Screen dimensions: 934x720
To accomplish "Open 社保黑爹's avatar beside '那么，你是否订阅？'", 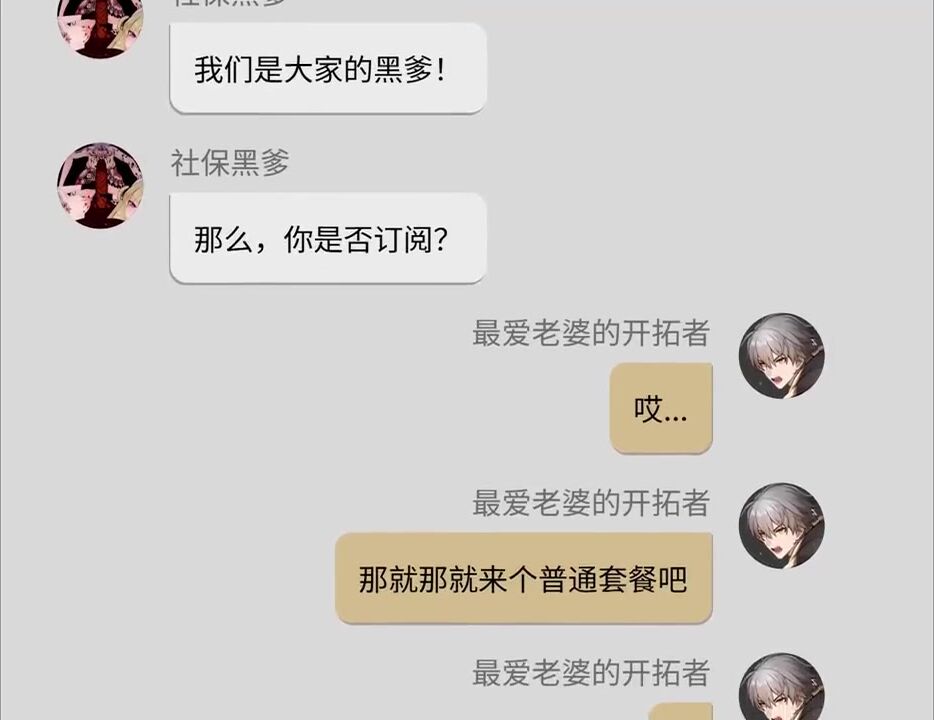I will coord(100,186).
